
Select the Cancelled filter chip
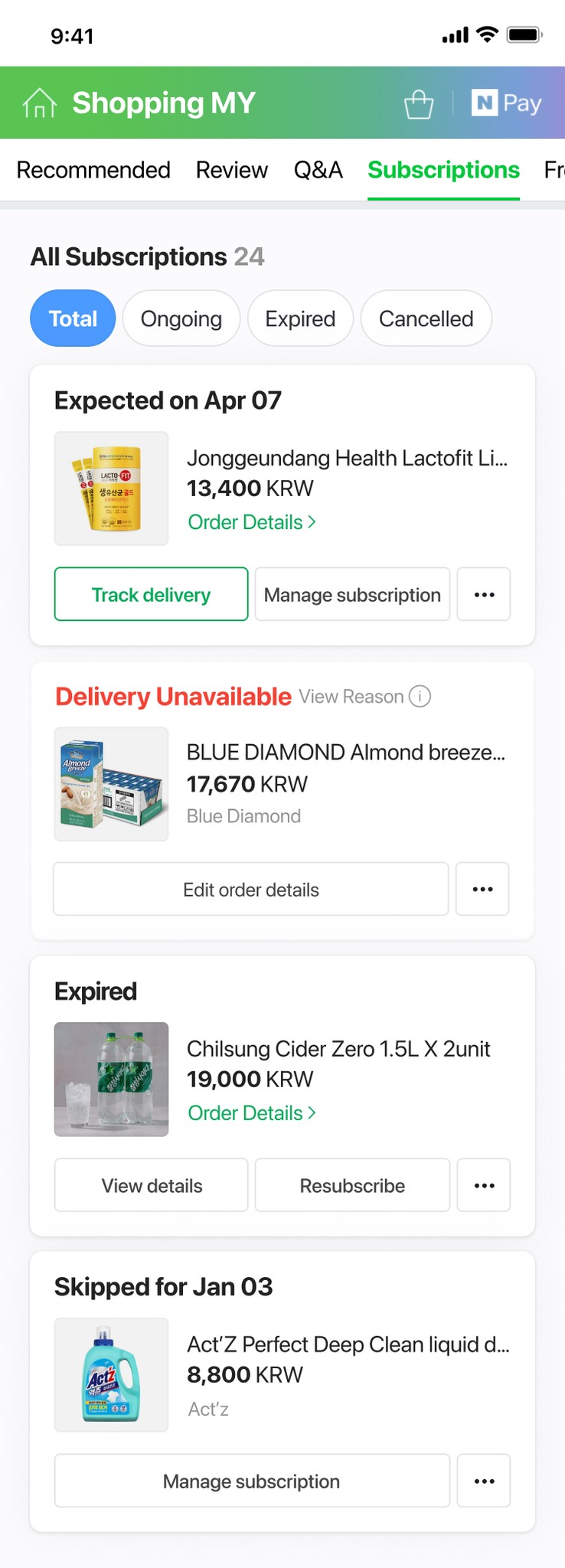426,318
